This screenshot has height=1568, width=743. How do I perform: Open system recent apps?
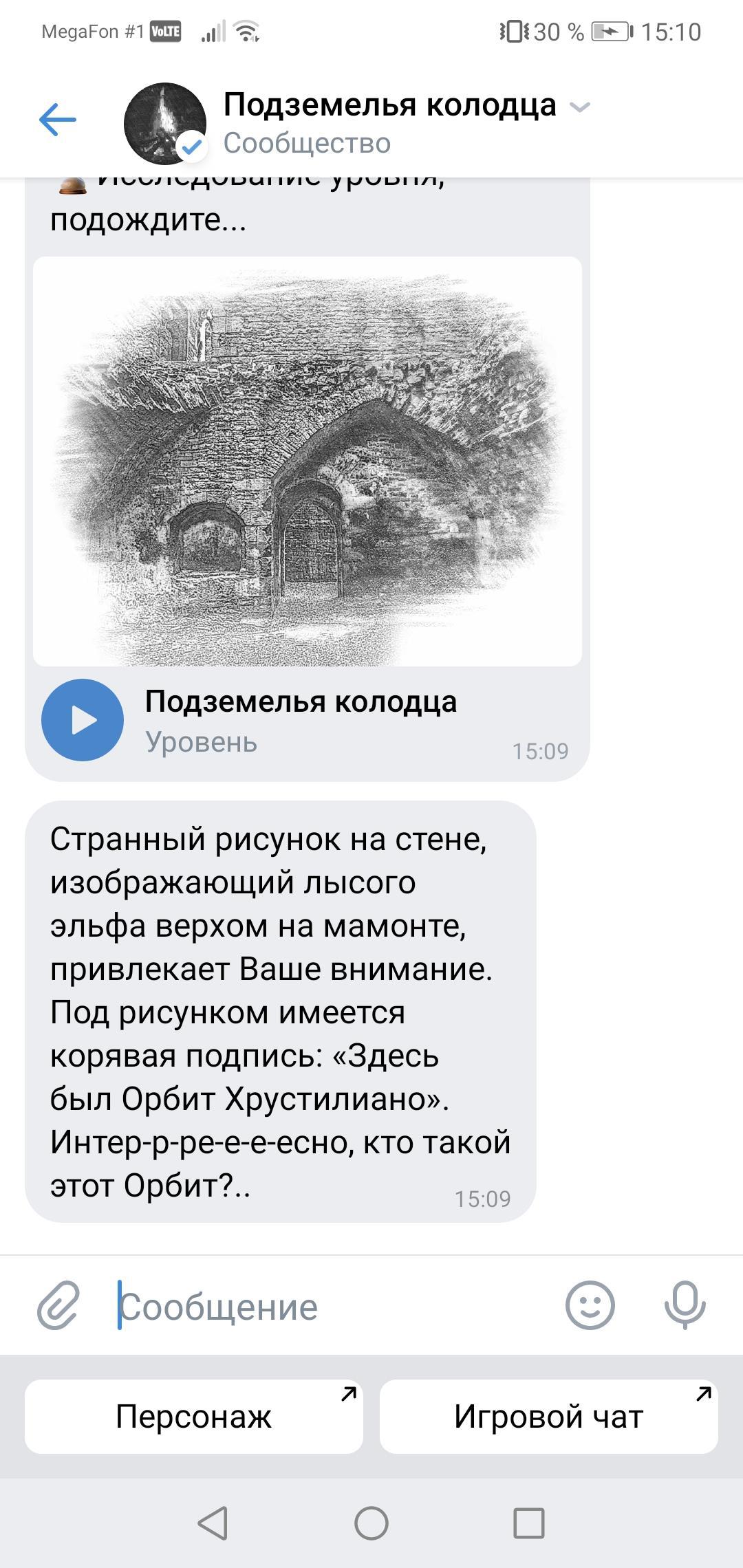coord(529,1523)
